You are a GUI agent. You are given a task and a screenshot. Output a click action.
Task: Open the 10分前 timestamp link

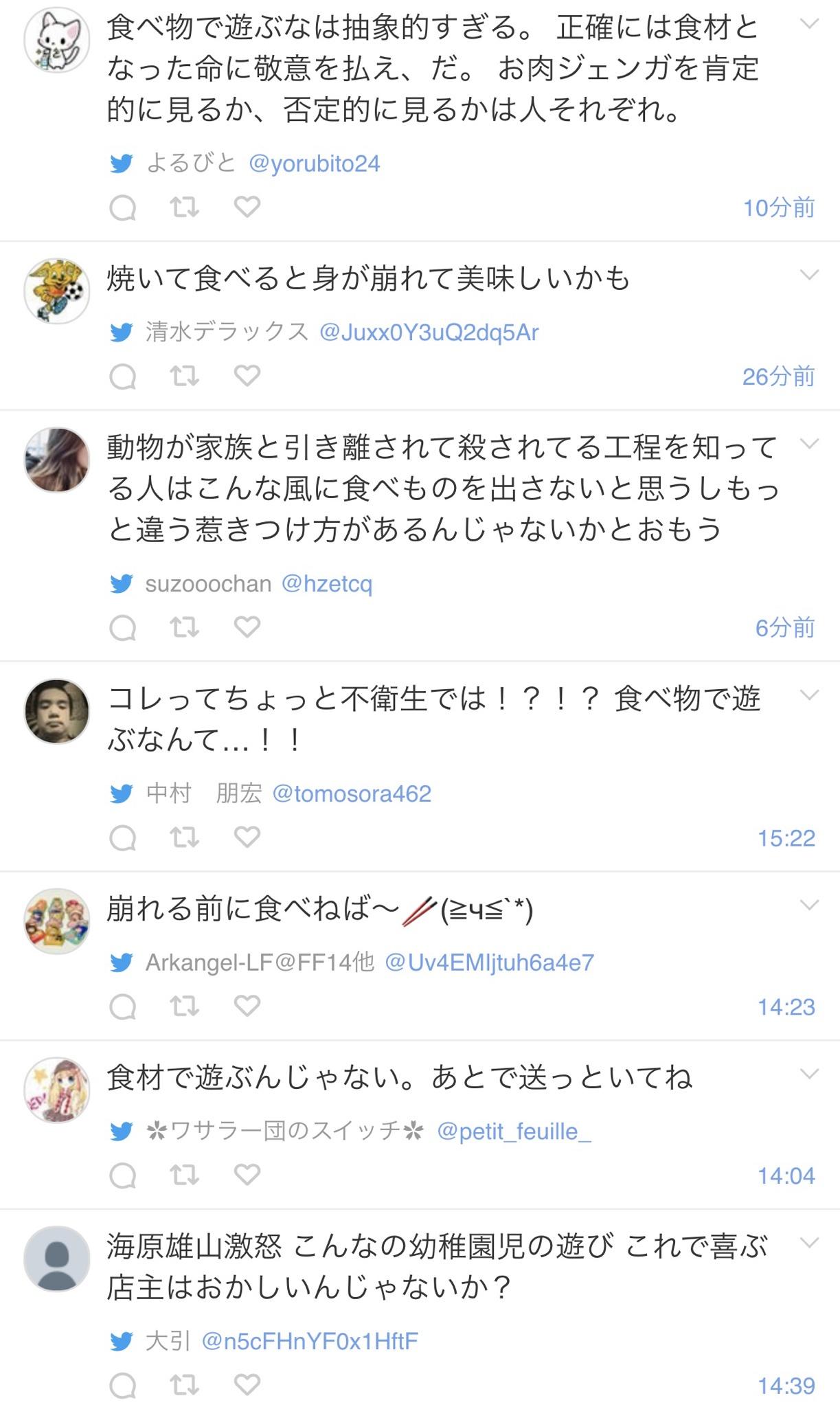pyautogui.click(x=779, y=207)
